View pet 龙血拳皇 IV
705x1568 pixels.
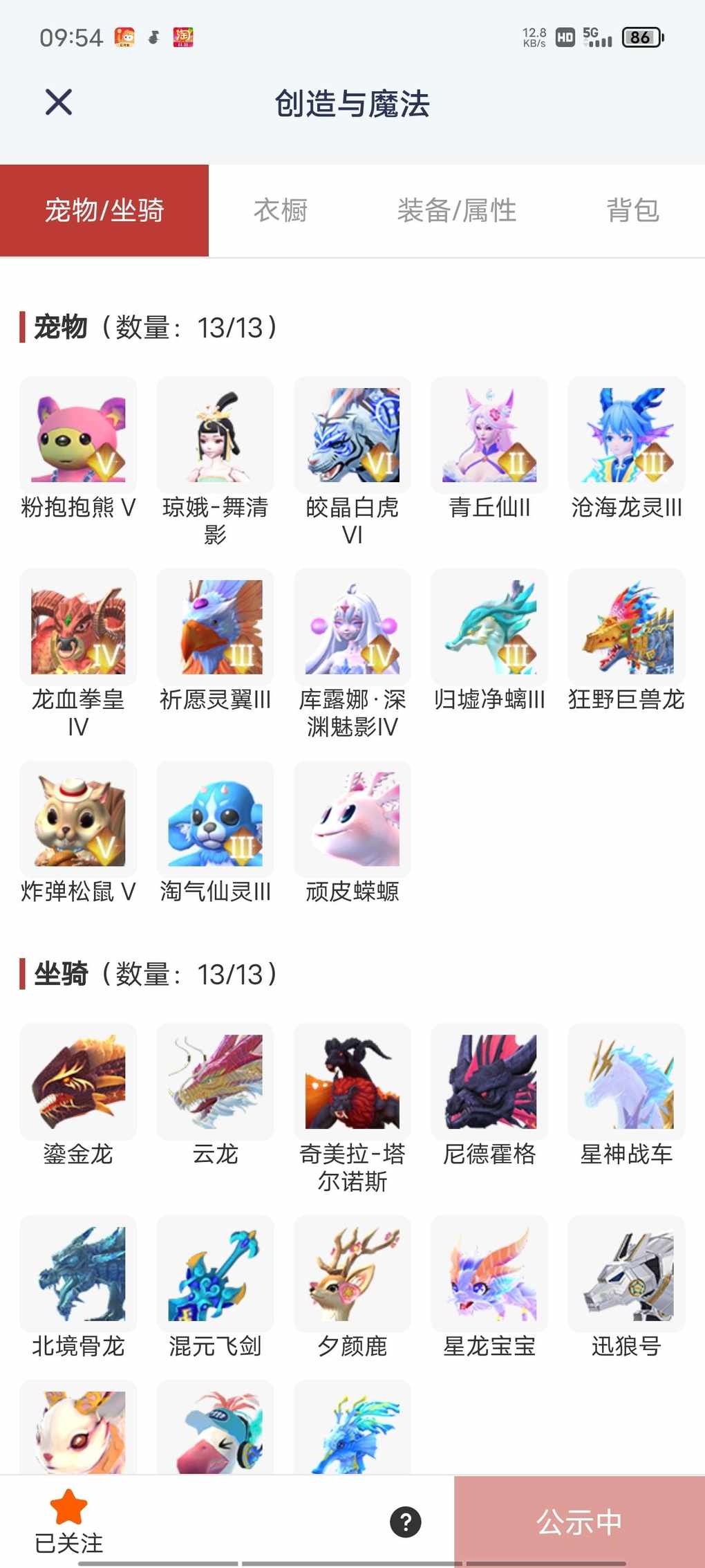[78, 627]
